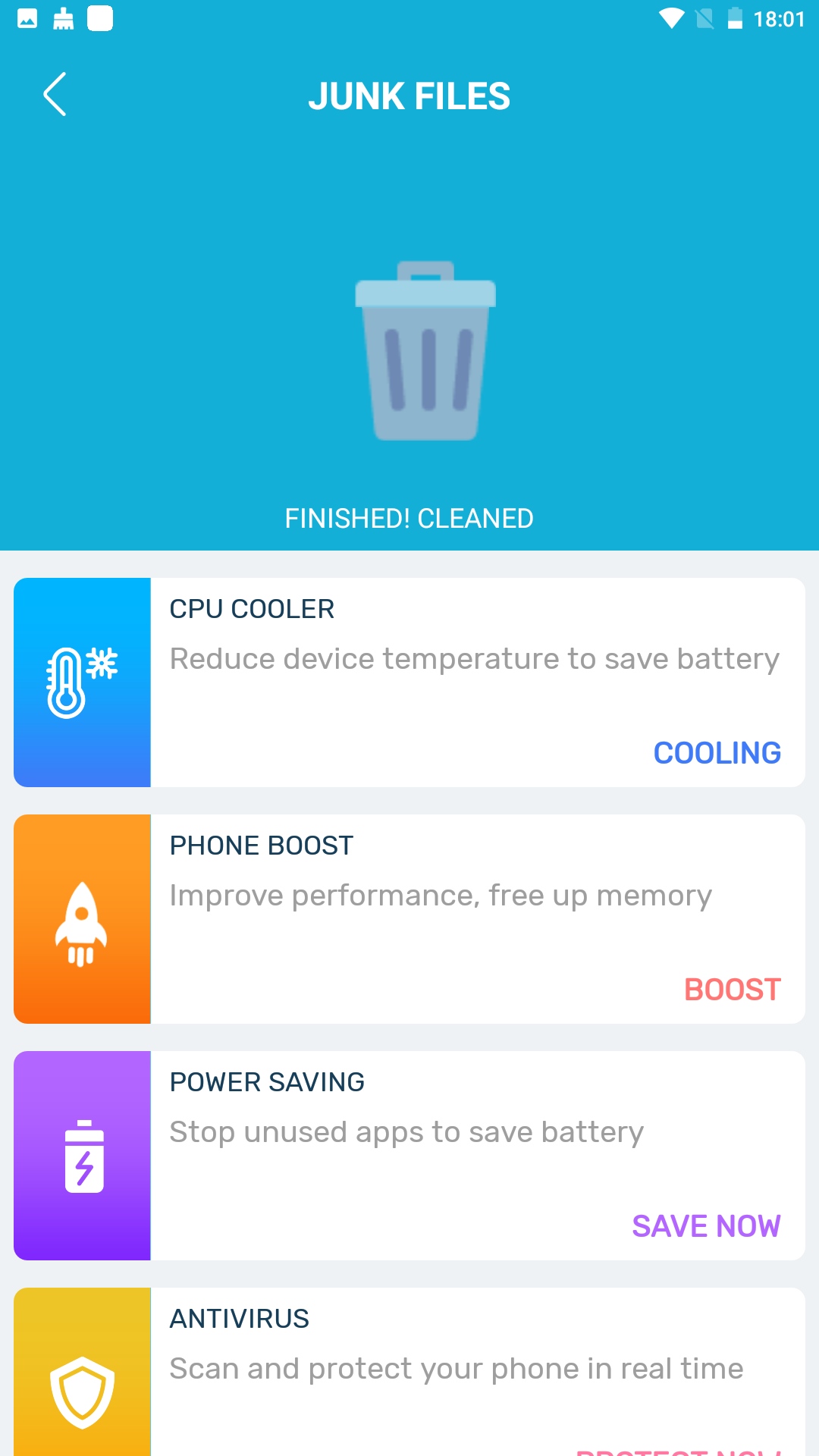Select the CPU COOLER card

click(x=409, y=681)
